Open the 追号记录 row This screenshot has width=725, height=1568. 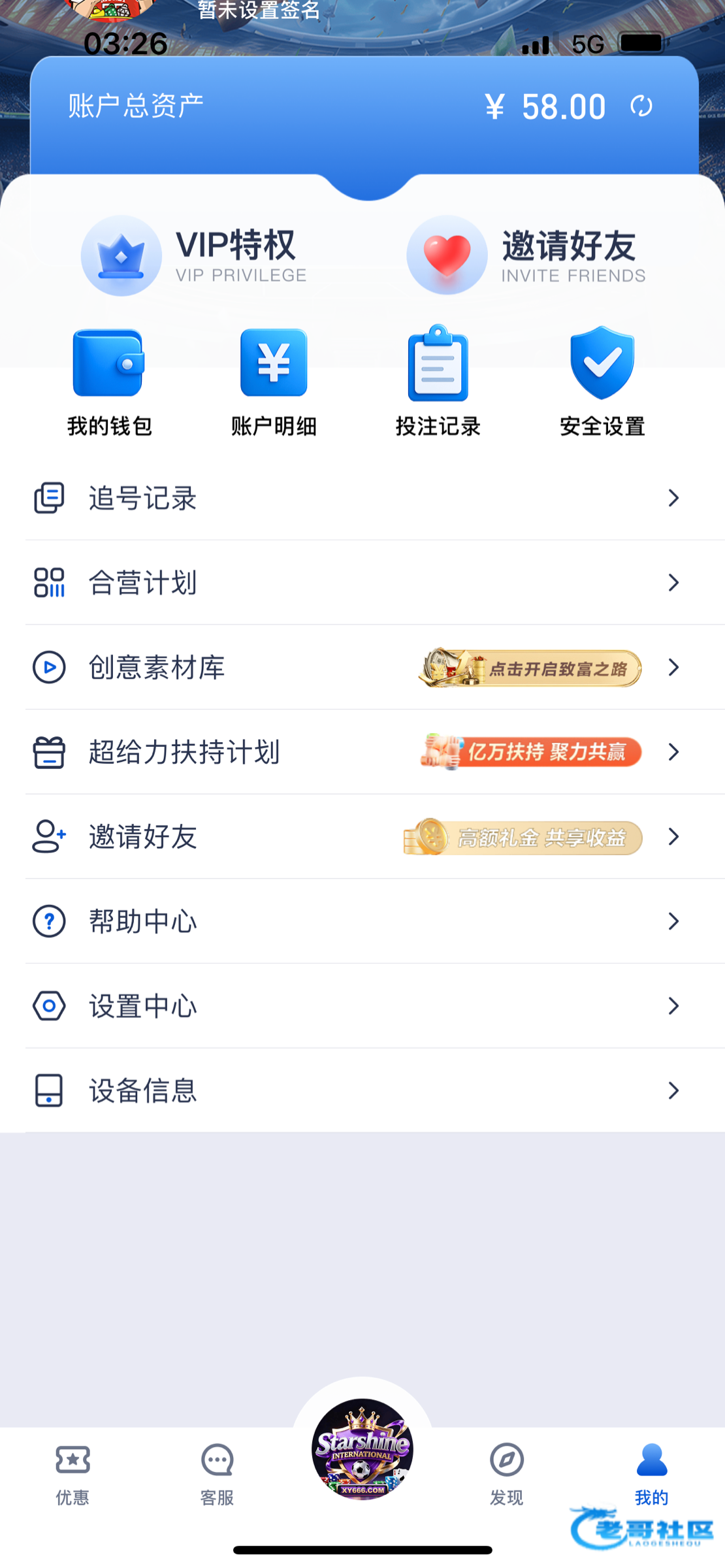click(362, 498)
